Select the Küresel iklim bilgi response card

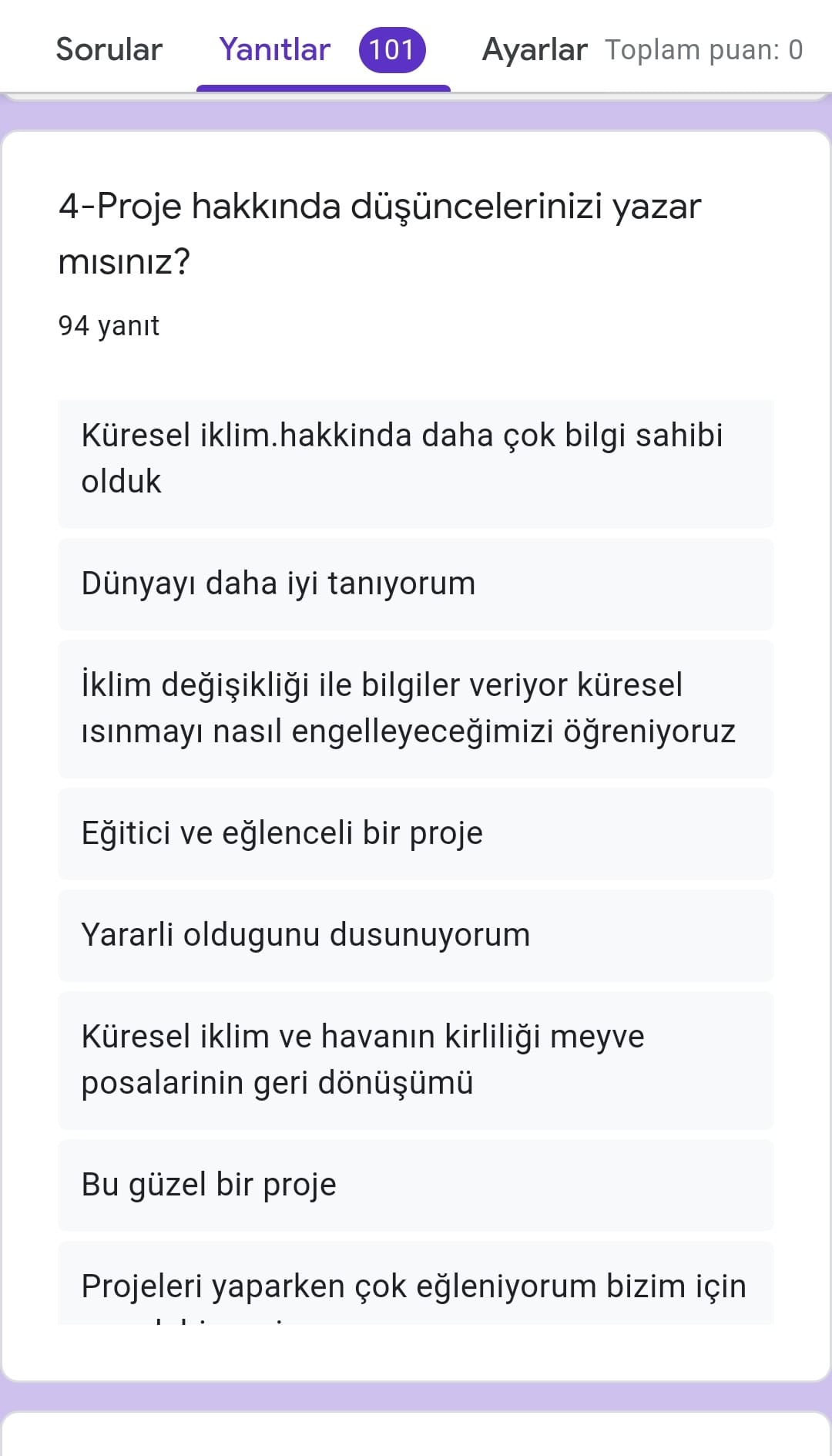[x=416, y=460]
